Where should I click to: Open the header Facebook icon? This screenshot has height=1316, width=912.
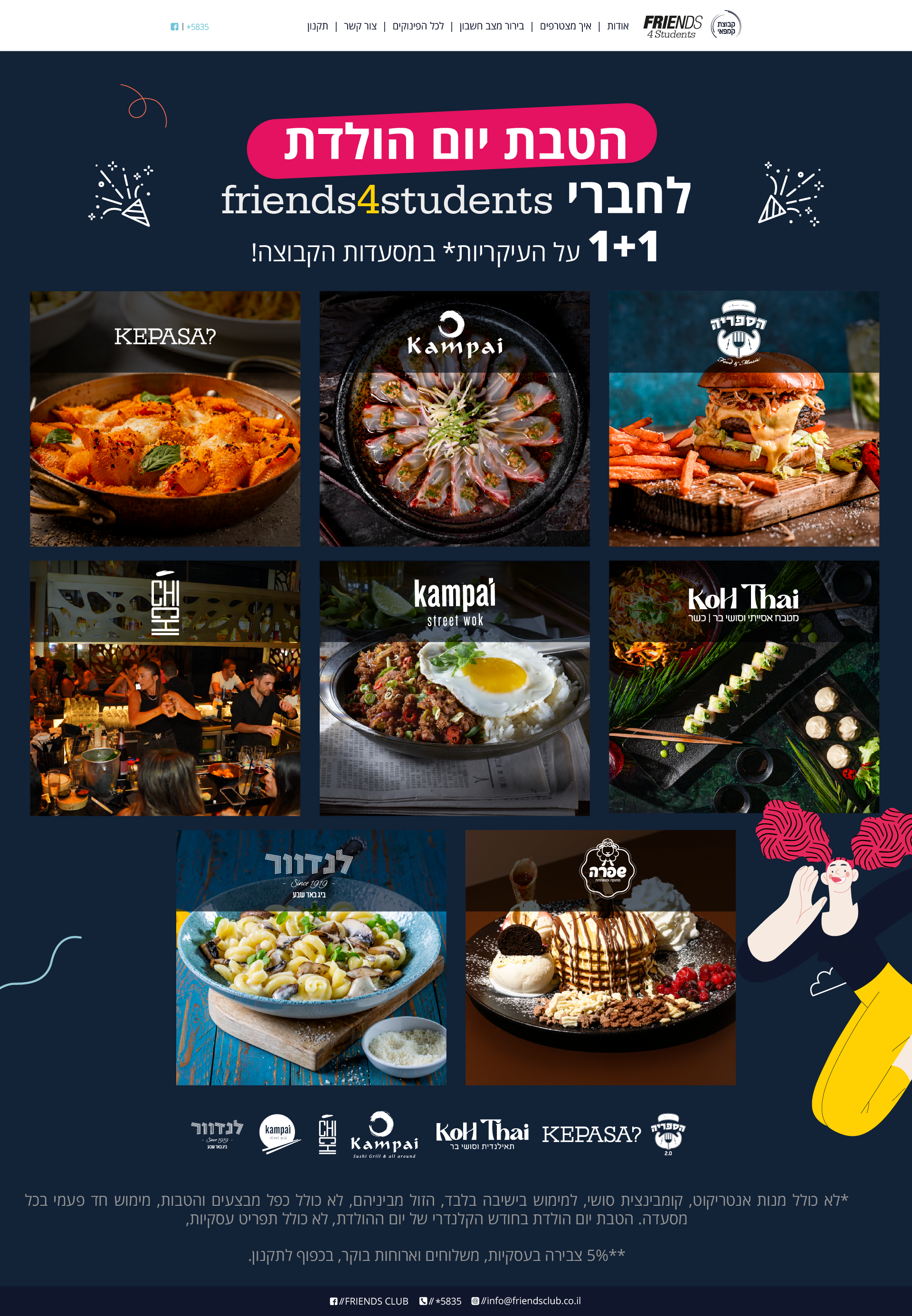[x=174, y=27]
